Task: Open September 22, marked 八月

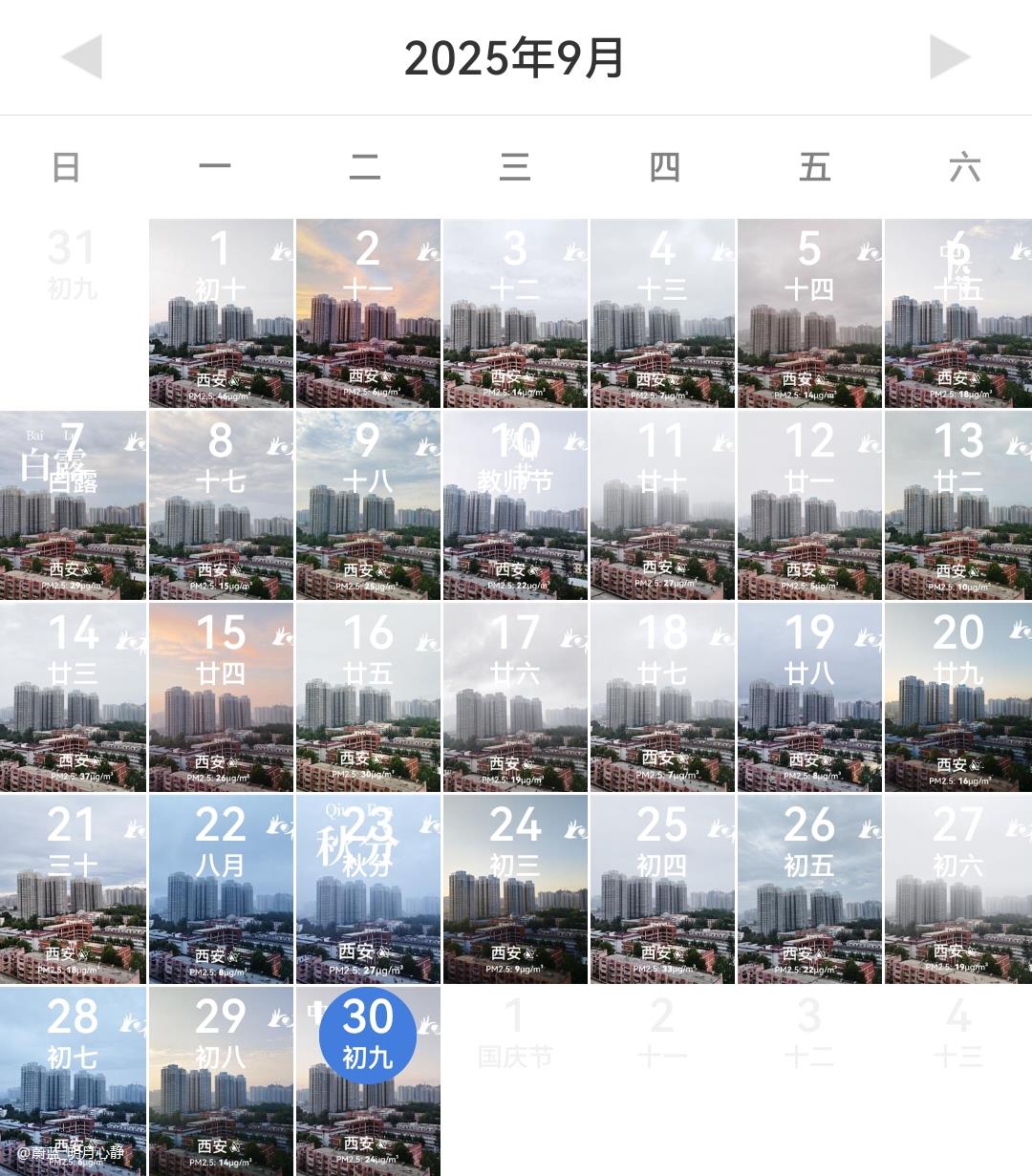Action: coord(221,888)
